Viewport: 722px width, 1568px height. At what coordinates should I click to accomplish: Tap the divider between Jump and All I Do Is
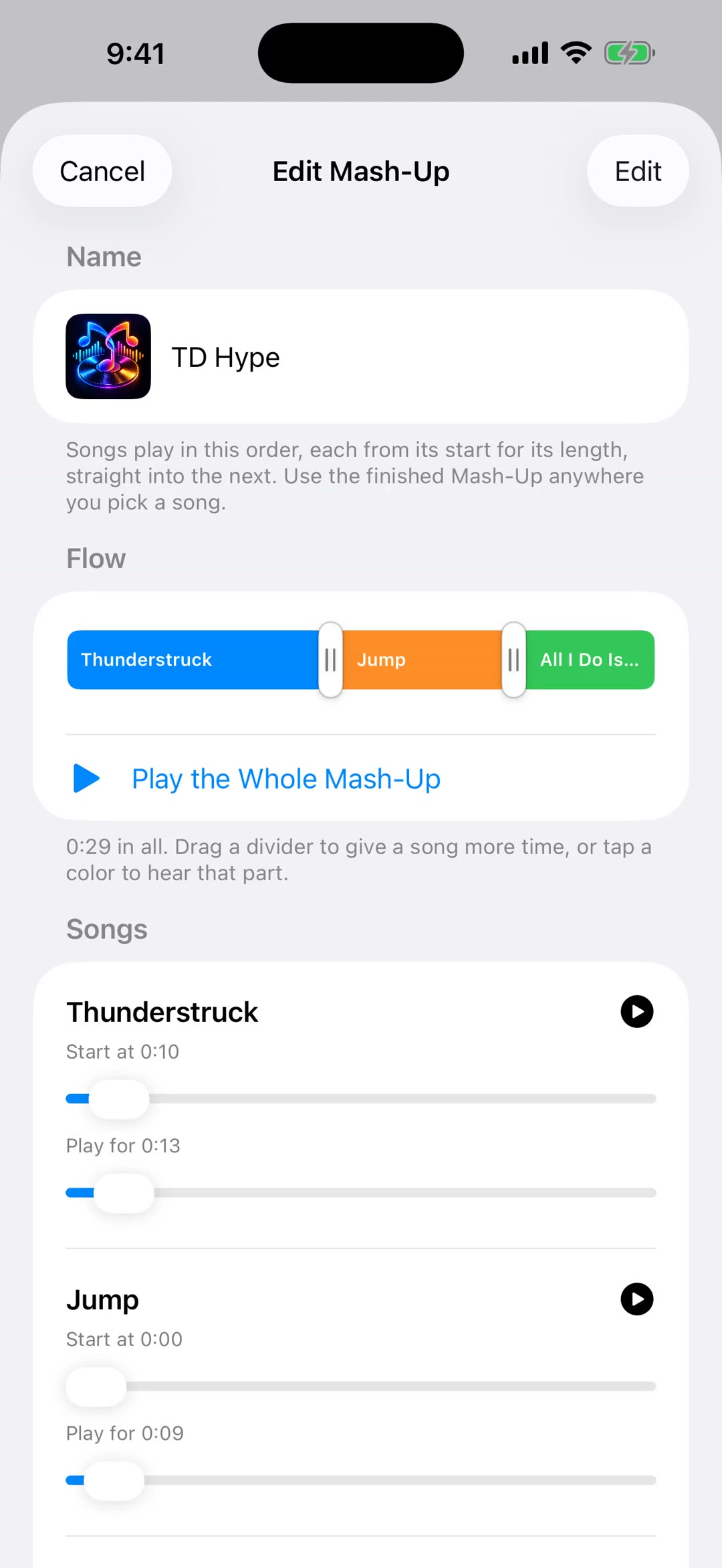(513, 660)
